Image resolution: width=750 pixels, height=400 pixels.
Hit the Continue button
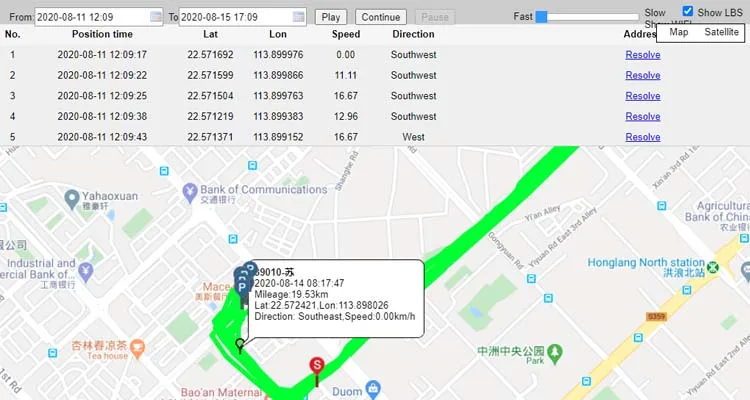[x=381, y=17]
